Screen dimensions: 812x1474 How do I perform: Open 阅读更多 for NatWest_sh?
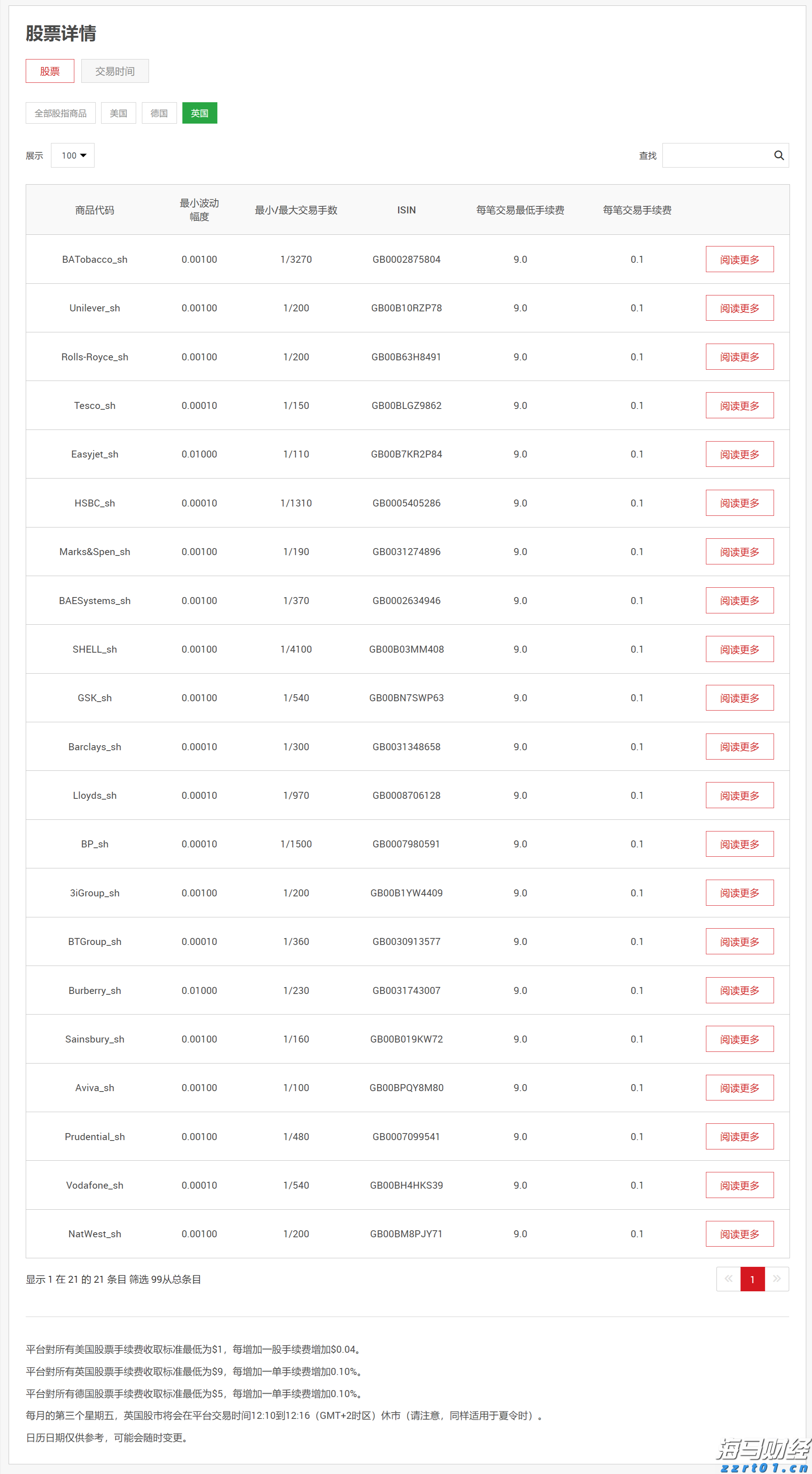point(739,1234)
